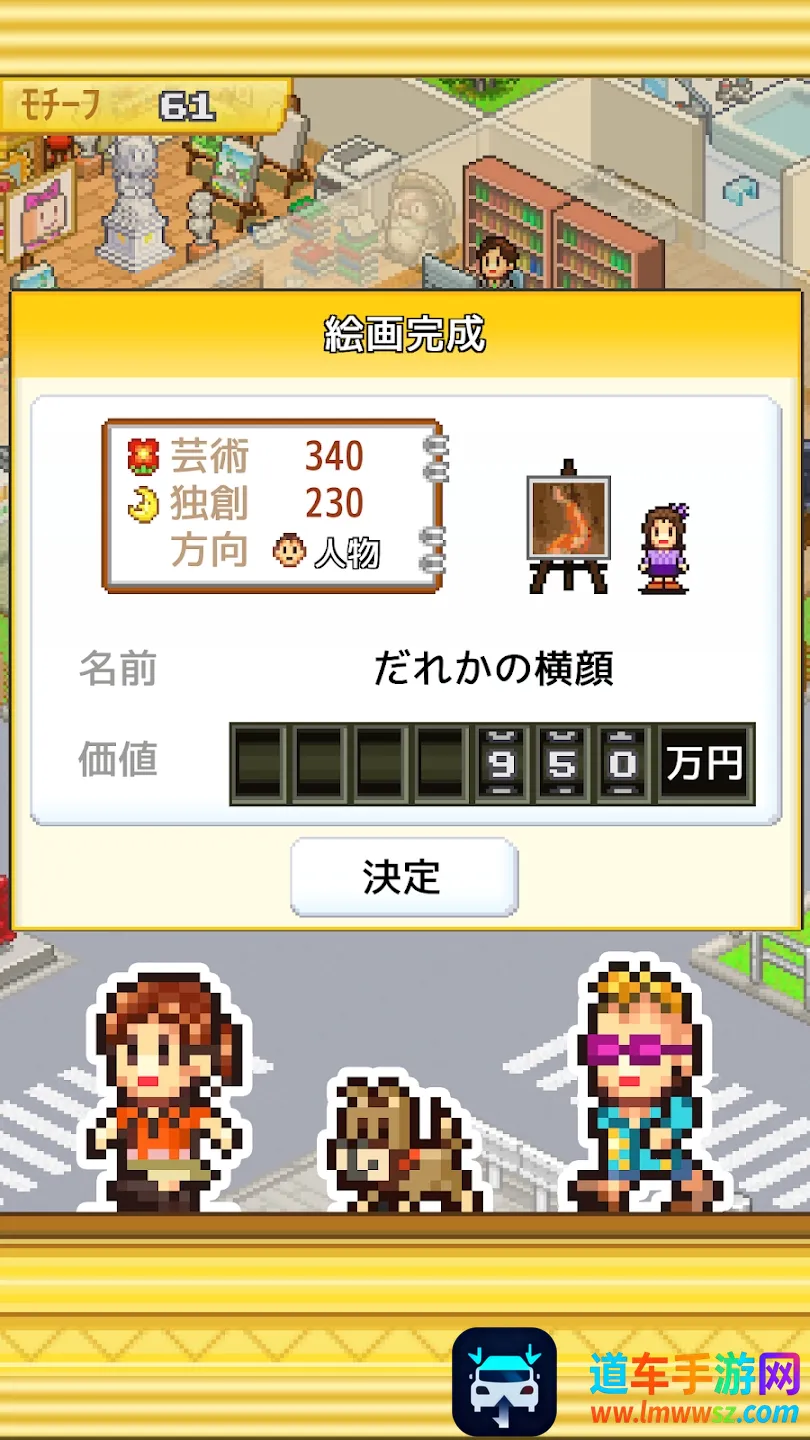
Task: Click the 万円 currency label
Action: [x=704, y=762]
